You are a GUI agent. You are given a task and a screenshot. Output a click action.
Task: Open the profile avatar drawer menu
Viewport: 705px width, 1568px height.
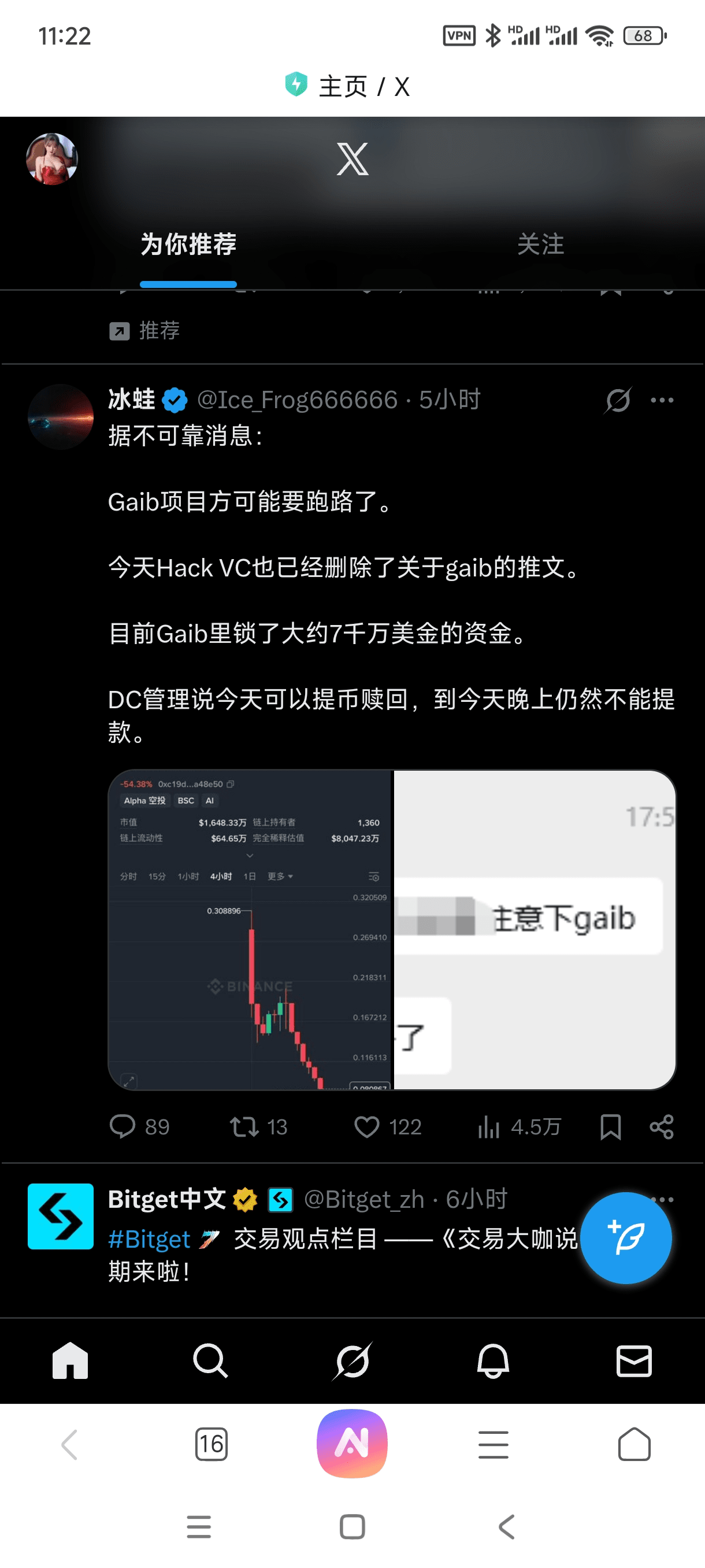click(51, 159)
